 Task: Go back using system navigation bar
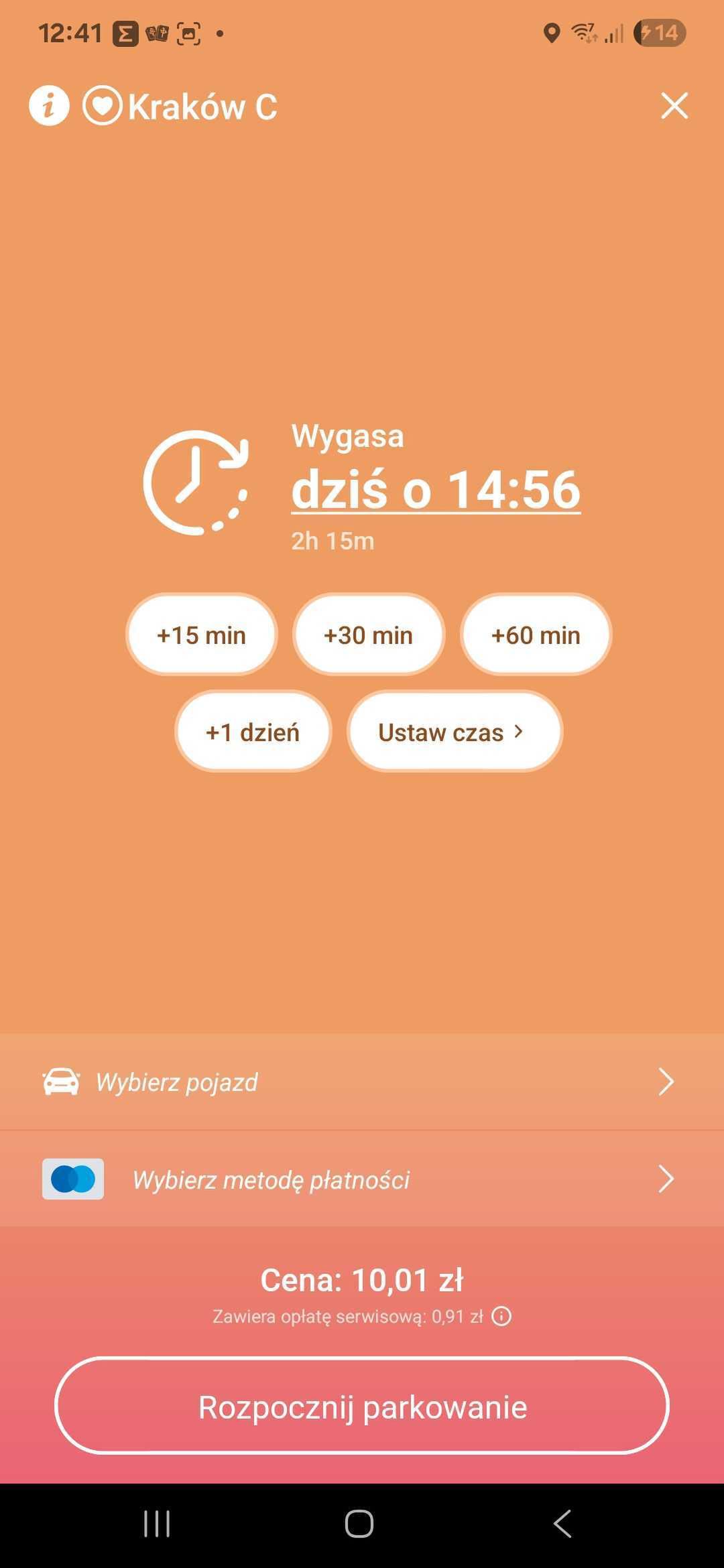click(x=562, y=1524)
